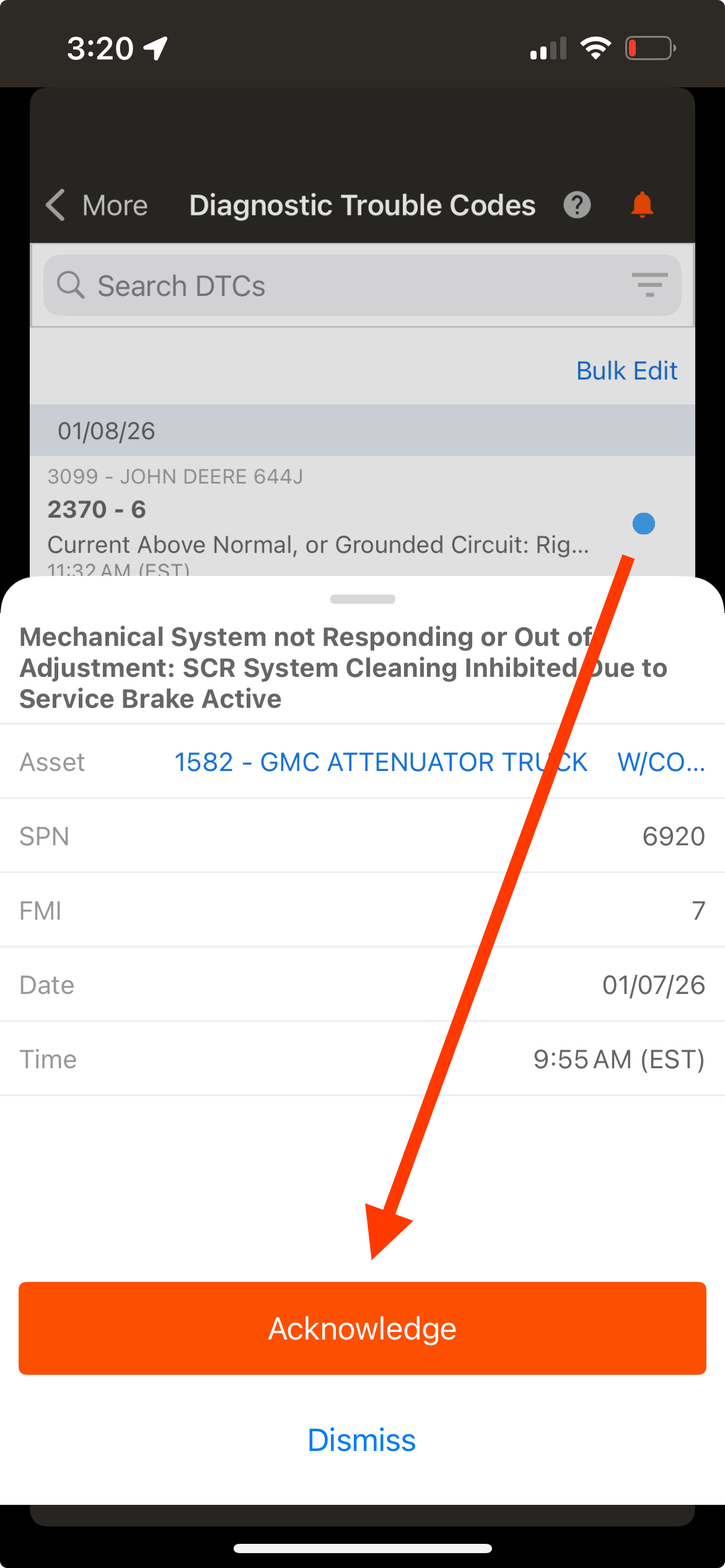Go back to More
This screenshot has height=1568, width=725.
click(98, 206)
